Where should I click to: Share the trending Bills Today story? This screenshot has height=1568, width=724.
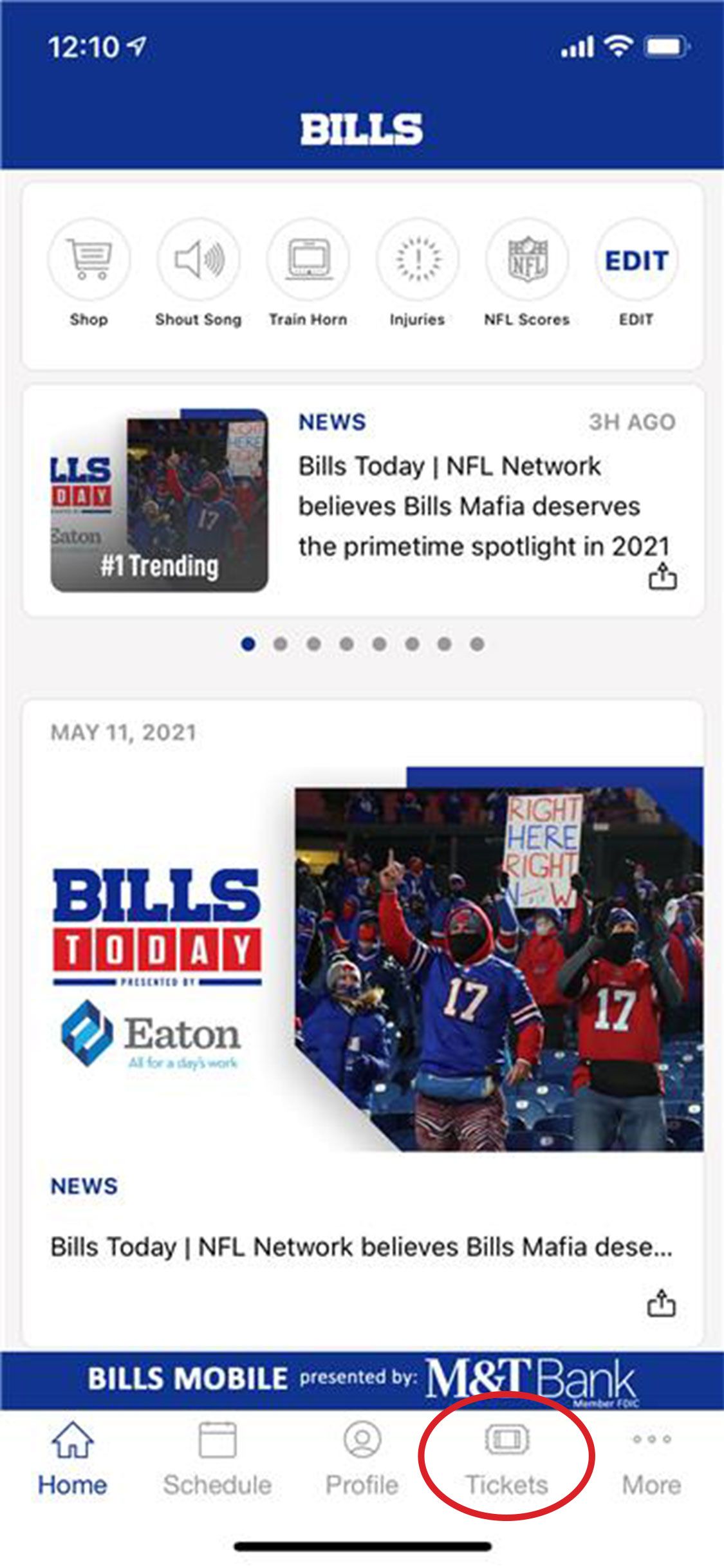[x=662, y=576]
